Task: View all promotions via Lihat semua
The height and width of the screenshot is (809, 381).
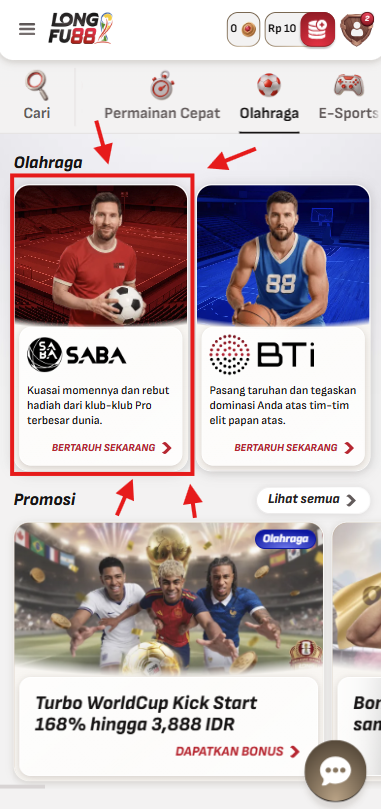Action: coord(313,499)
